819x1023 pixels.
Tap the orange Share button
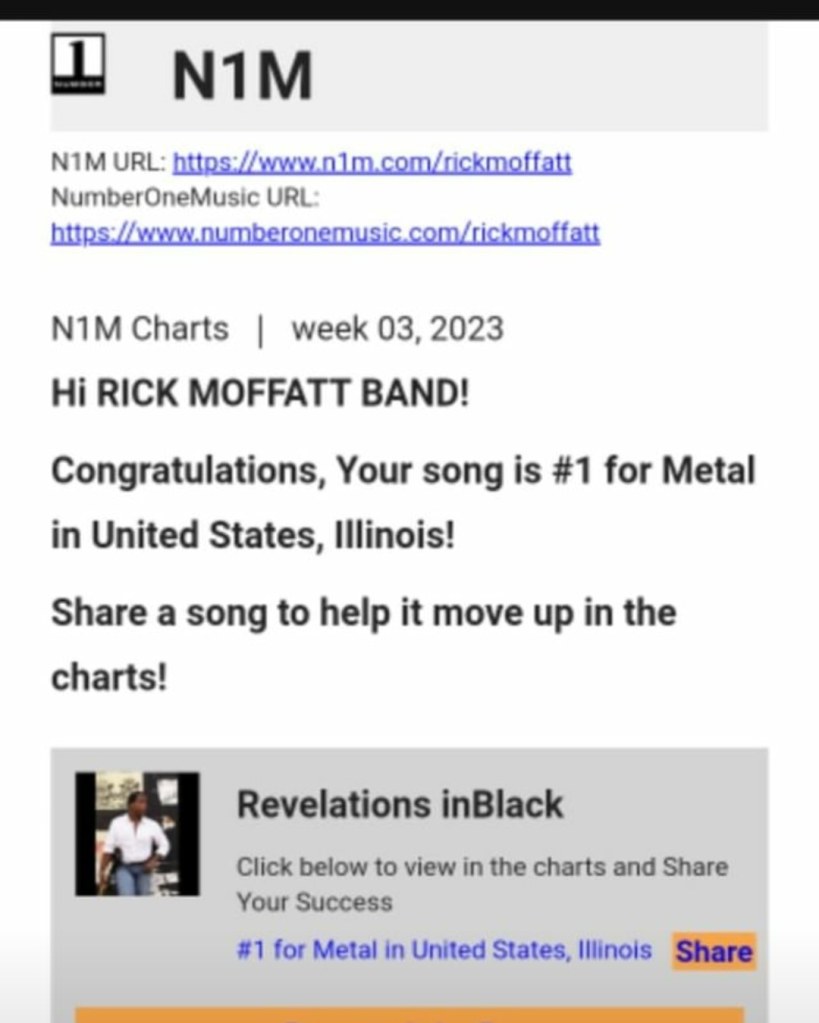point(713,951)
